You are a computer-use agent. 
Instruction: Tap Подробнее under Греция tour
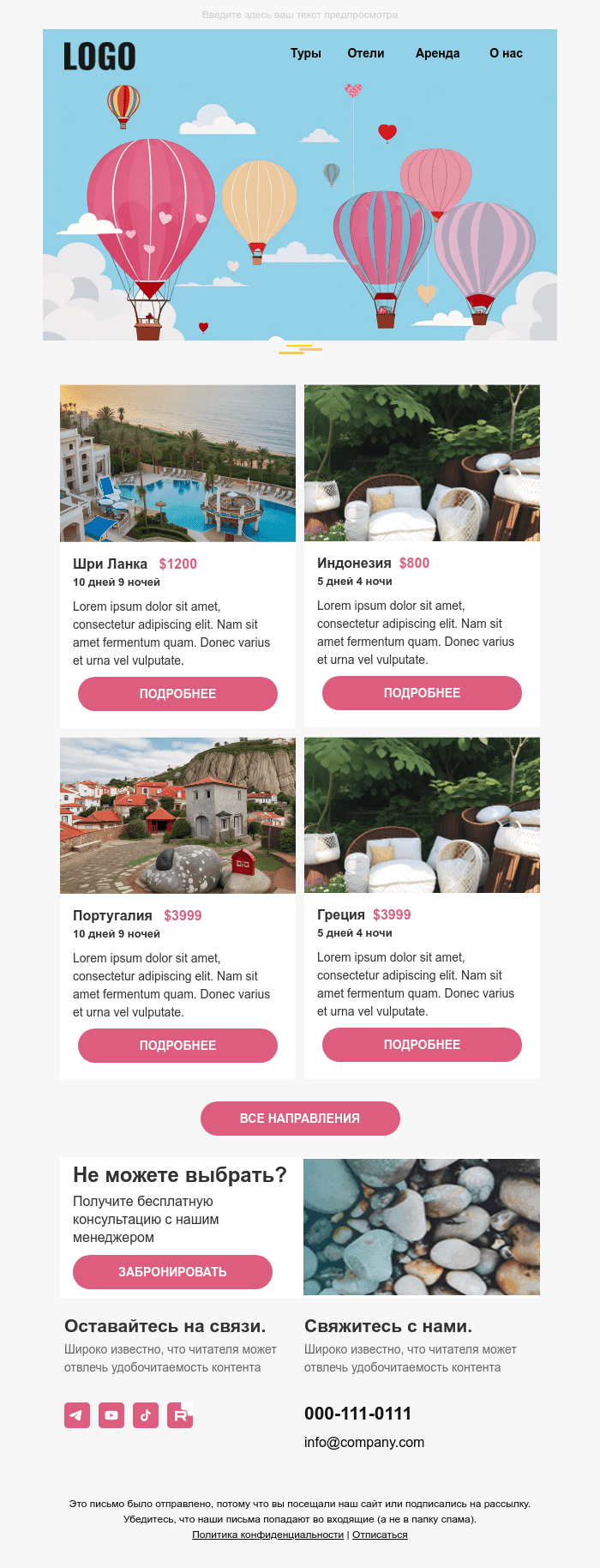422,1045
